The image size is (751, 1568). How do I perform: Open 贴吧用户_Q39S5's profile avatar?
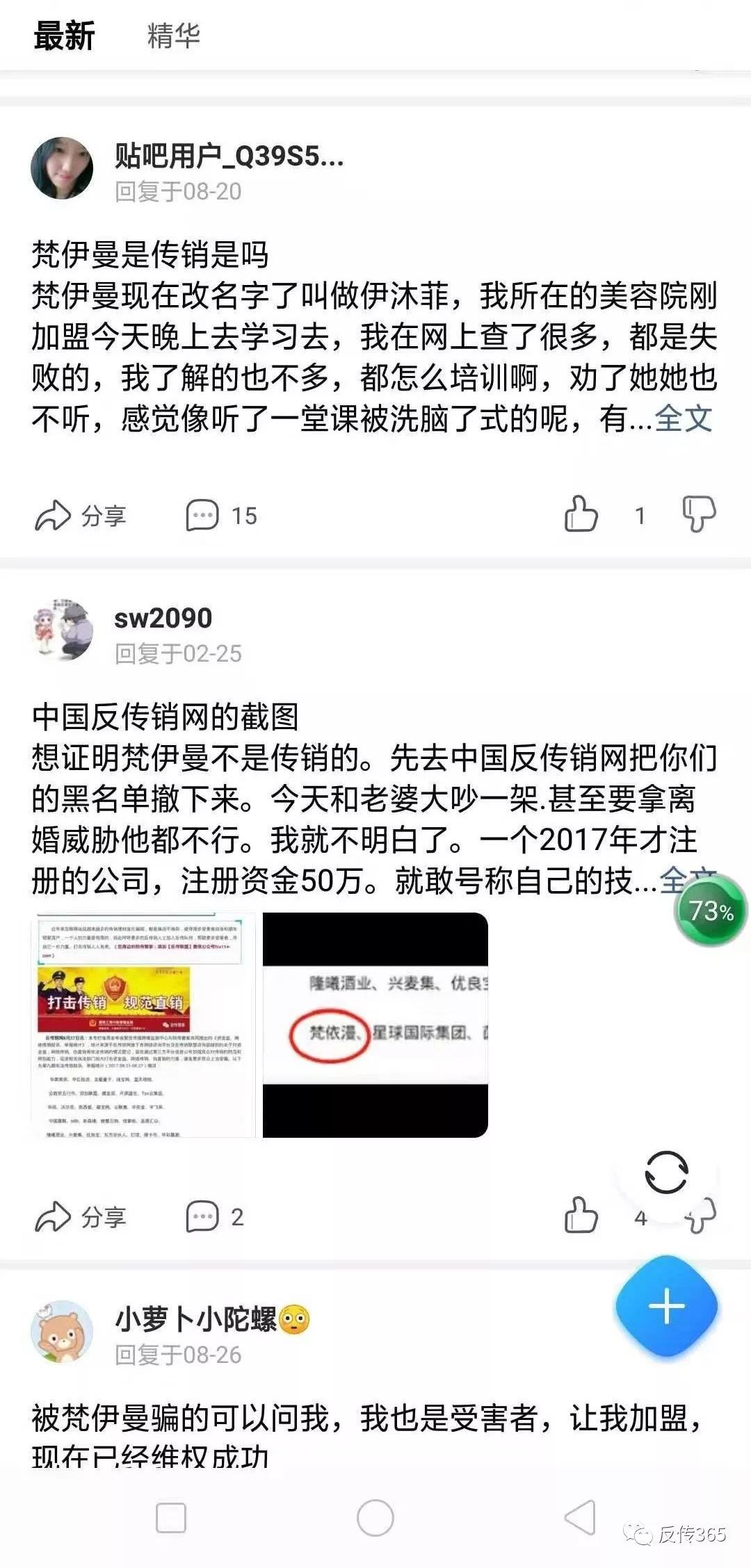click(x=62, y=168)
